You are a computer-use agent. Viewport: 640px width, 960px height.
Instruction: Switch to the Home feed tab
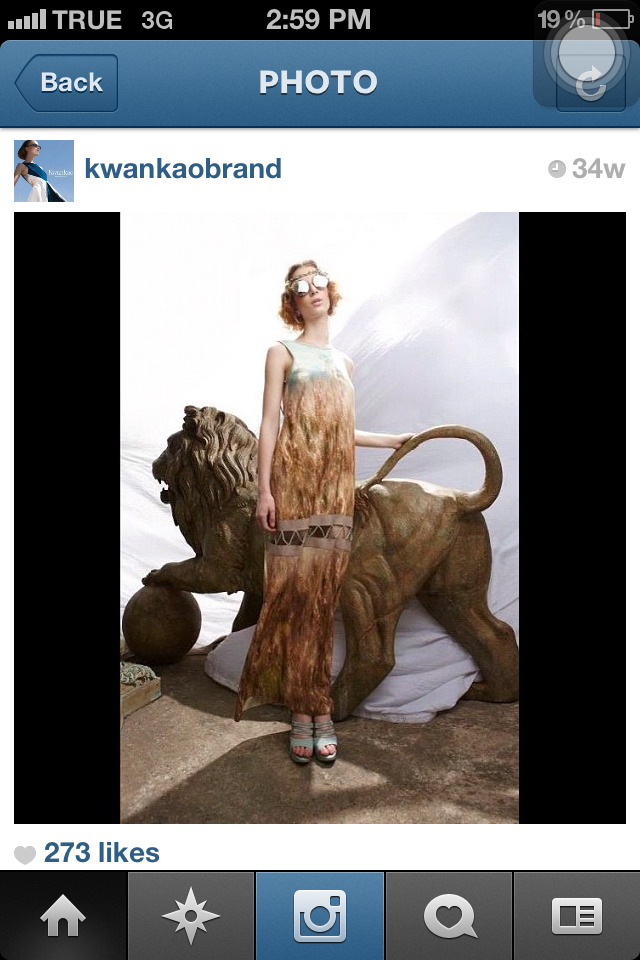pyautogui.click(x=63, y=916)
